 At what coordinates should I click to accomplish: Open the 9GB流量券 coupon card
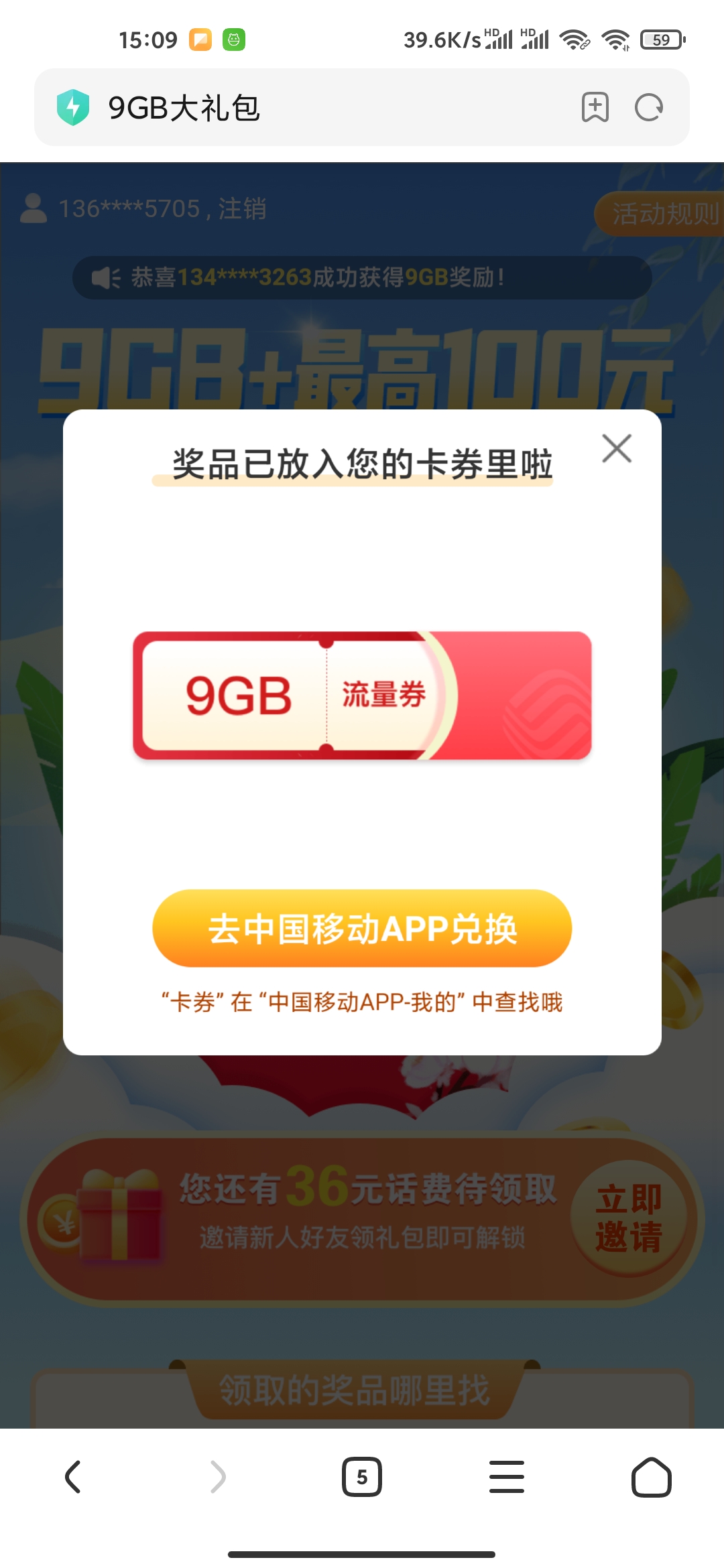point(362,696)
